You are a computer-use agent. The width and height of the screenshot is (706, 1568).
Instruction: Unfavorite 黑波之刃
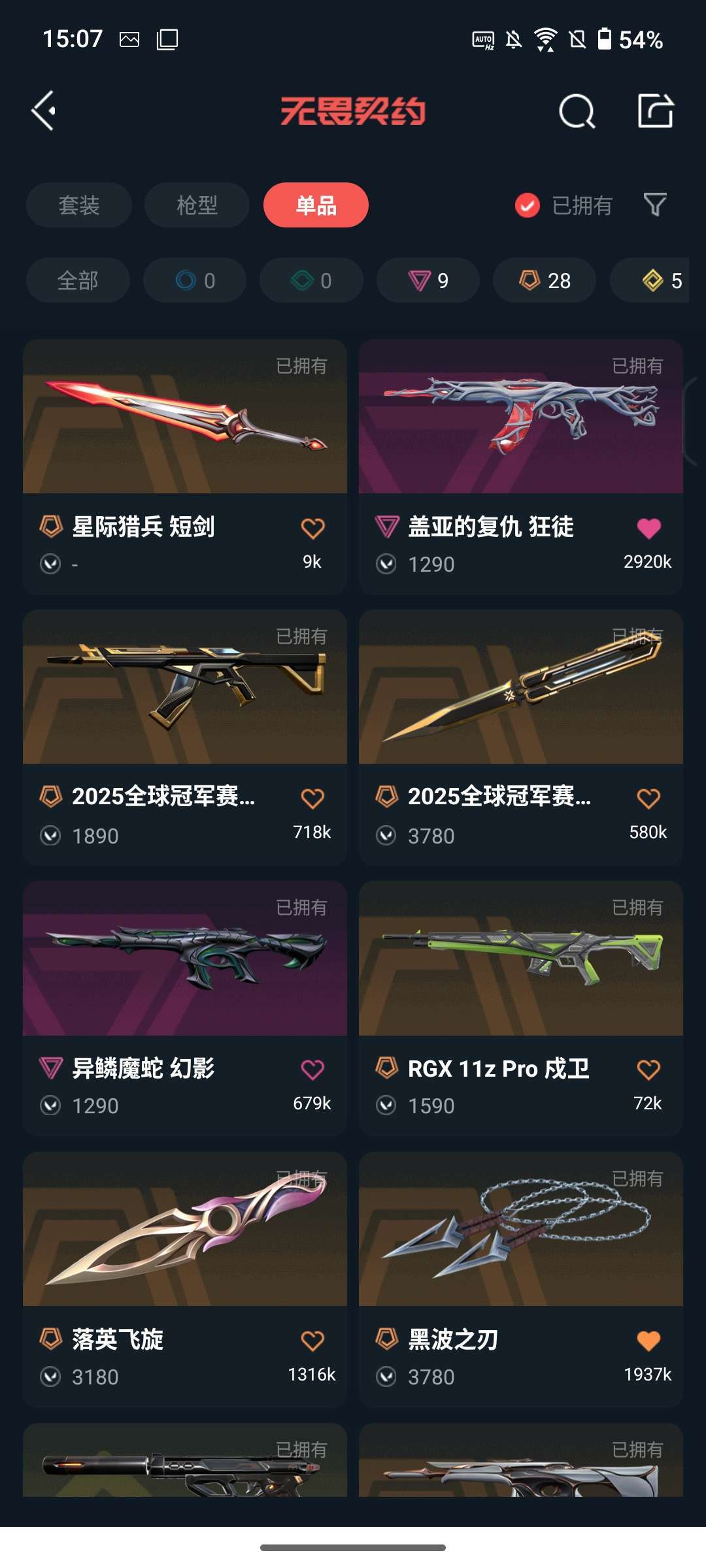(x=648, y=1340)
